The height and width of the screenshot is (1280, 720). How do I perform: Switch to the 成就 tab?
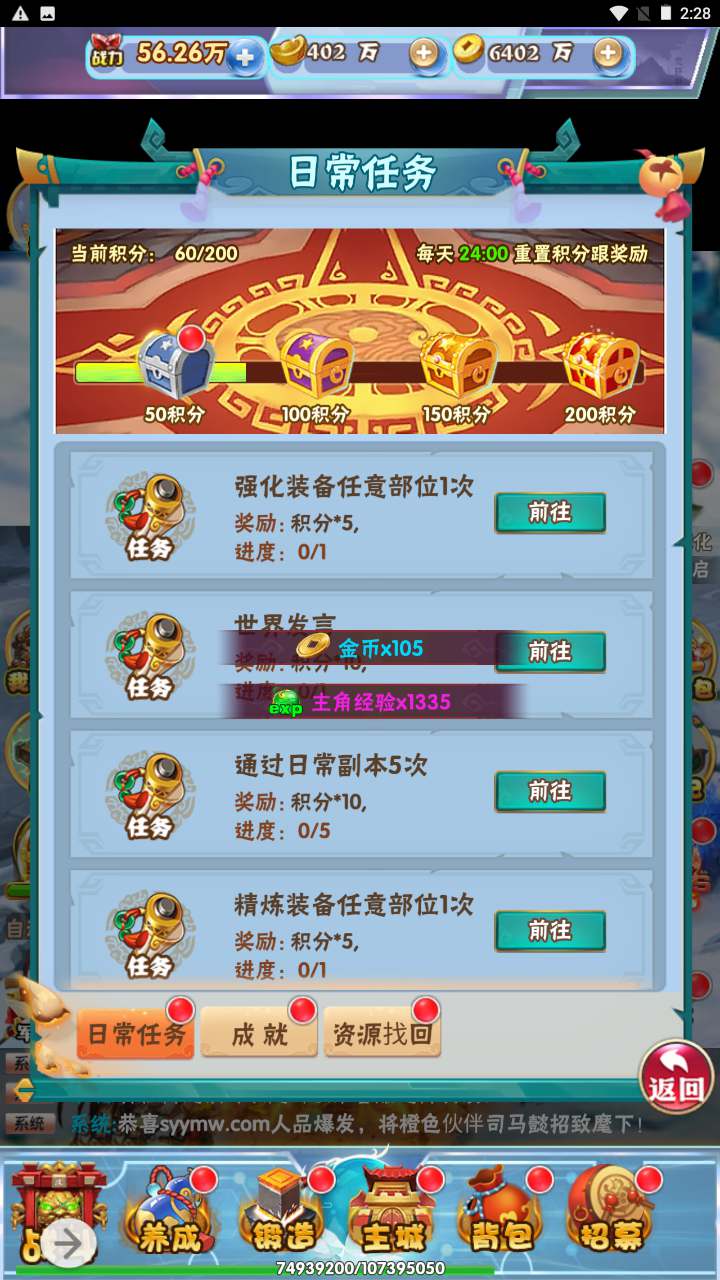(x=259, y=1033)
